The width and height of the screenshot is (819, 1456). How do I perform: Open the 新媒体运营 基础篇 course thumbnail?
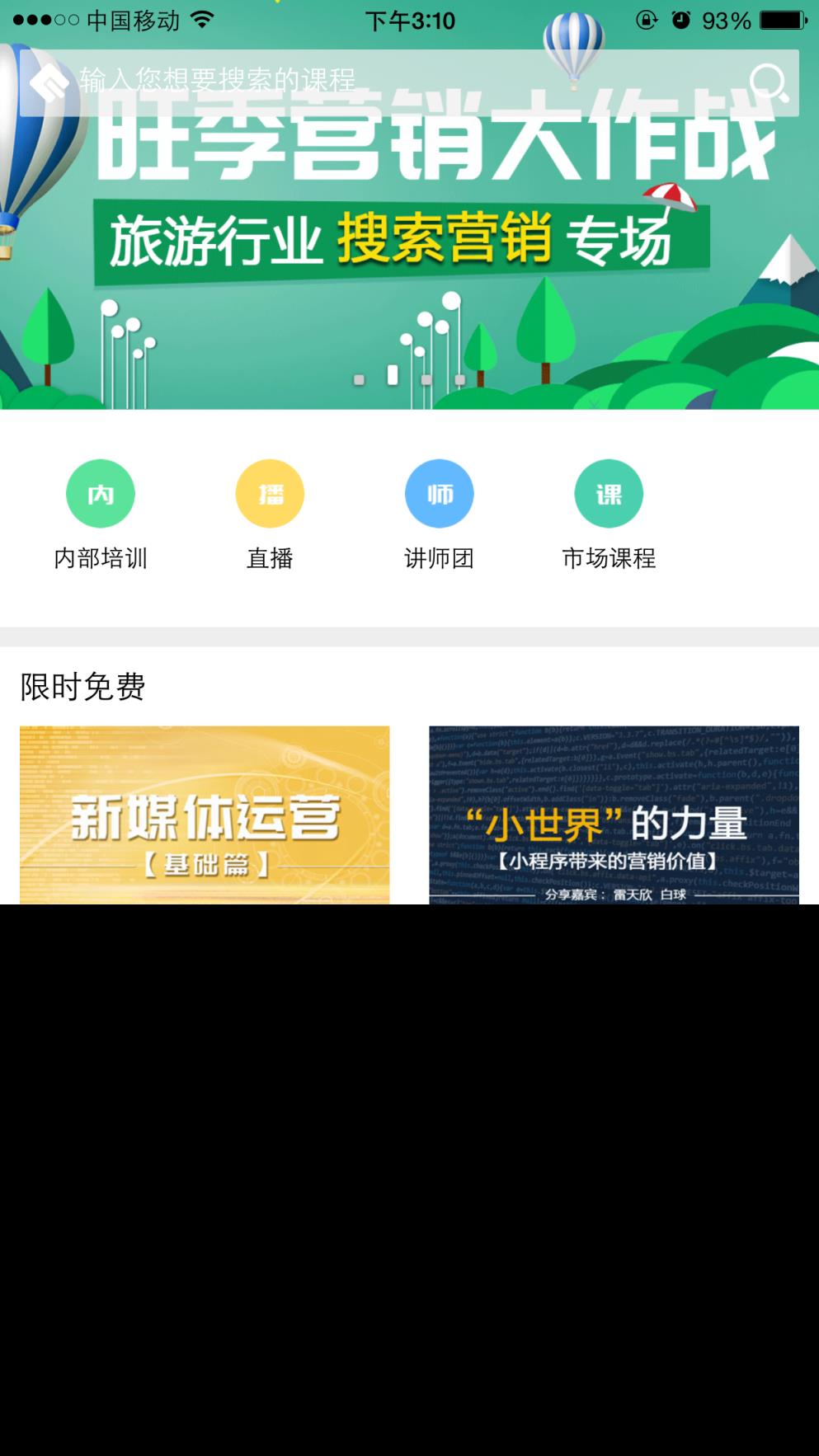click(203, 816)
